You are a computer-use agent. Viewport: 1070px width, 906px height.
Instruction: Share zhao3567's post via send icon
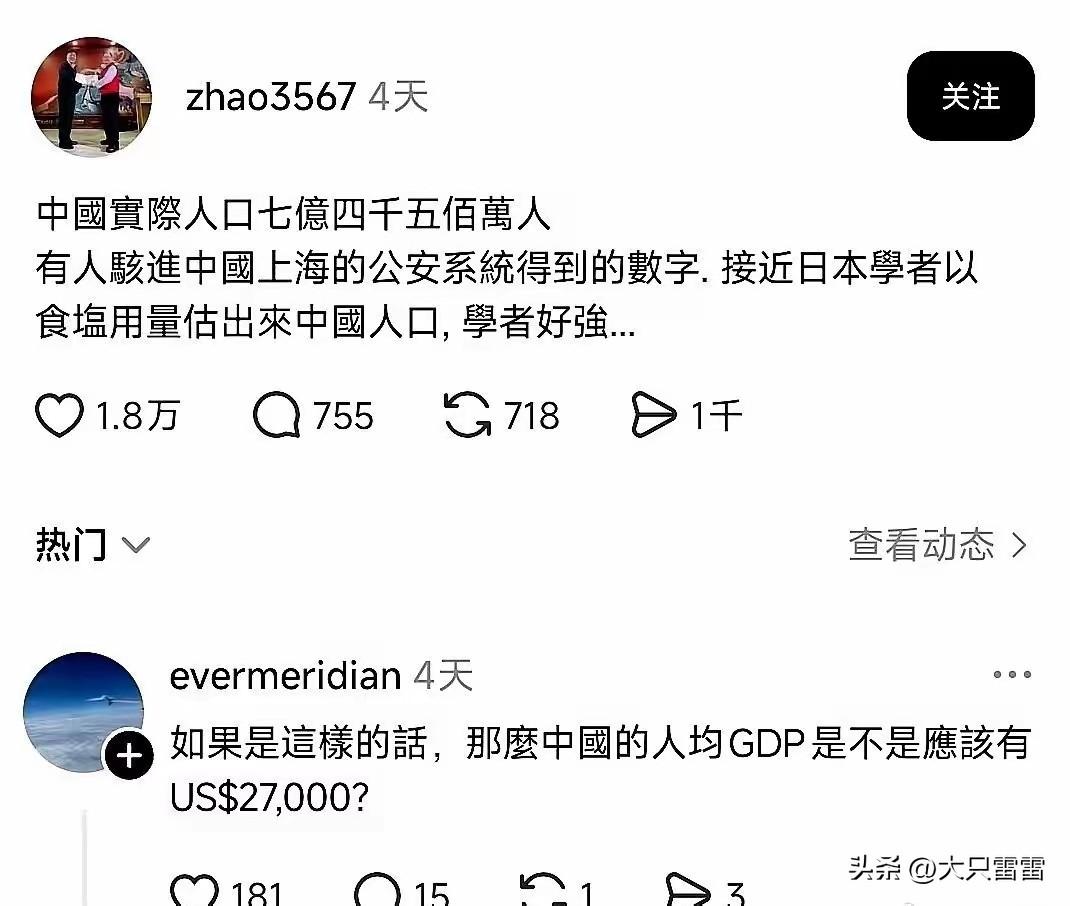(x=654, y=415)
